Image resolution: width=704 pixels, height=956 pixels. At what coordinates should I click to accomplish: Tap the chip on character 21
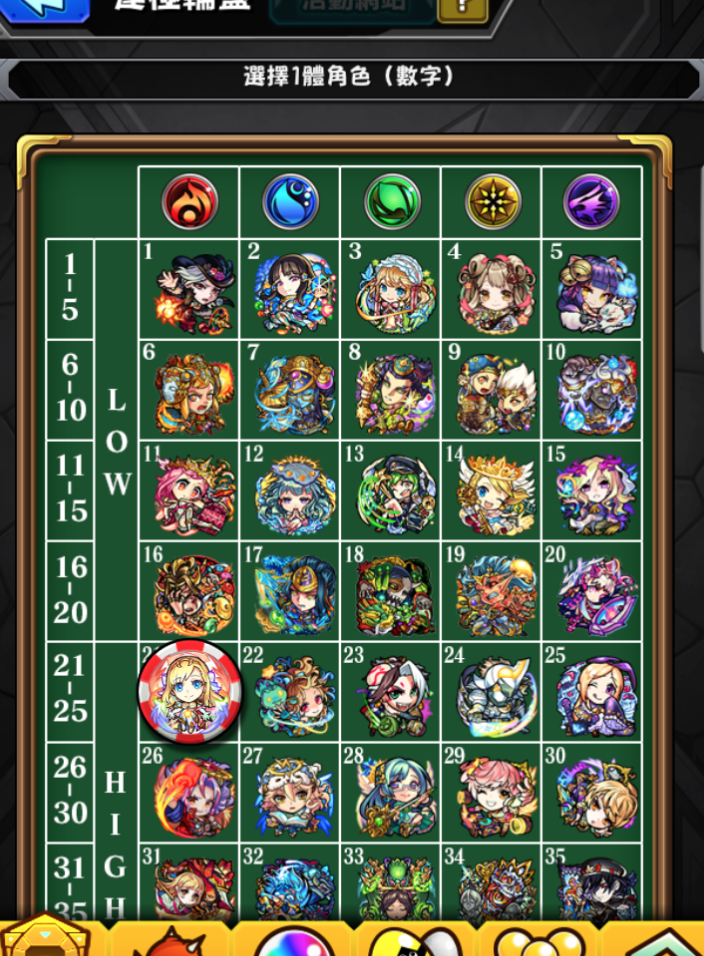(189, 692)
